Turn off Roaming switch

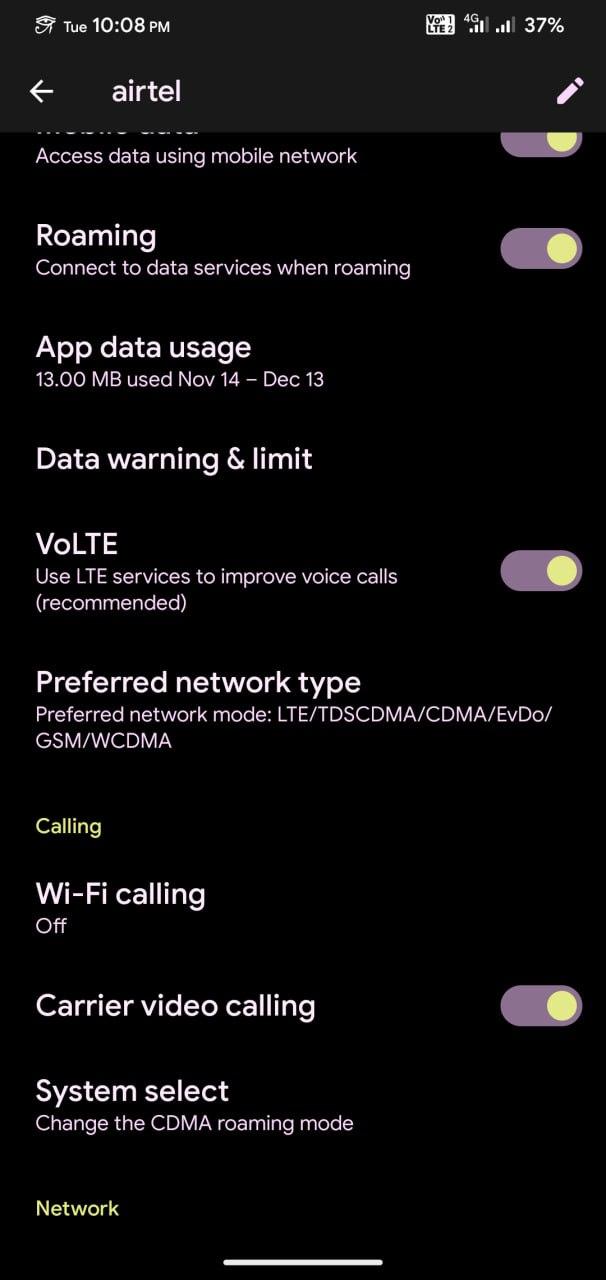click(x=541, y=248)
